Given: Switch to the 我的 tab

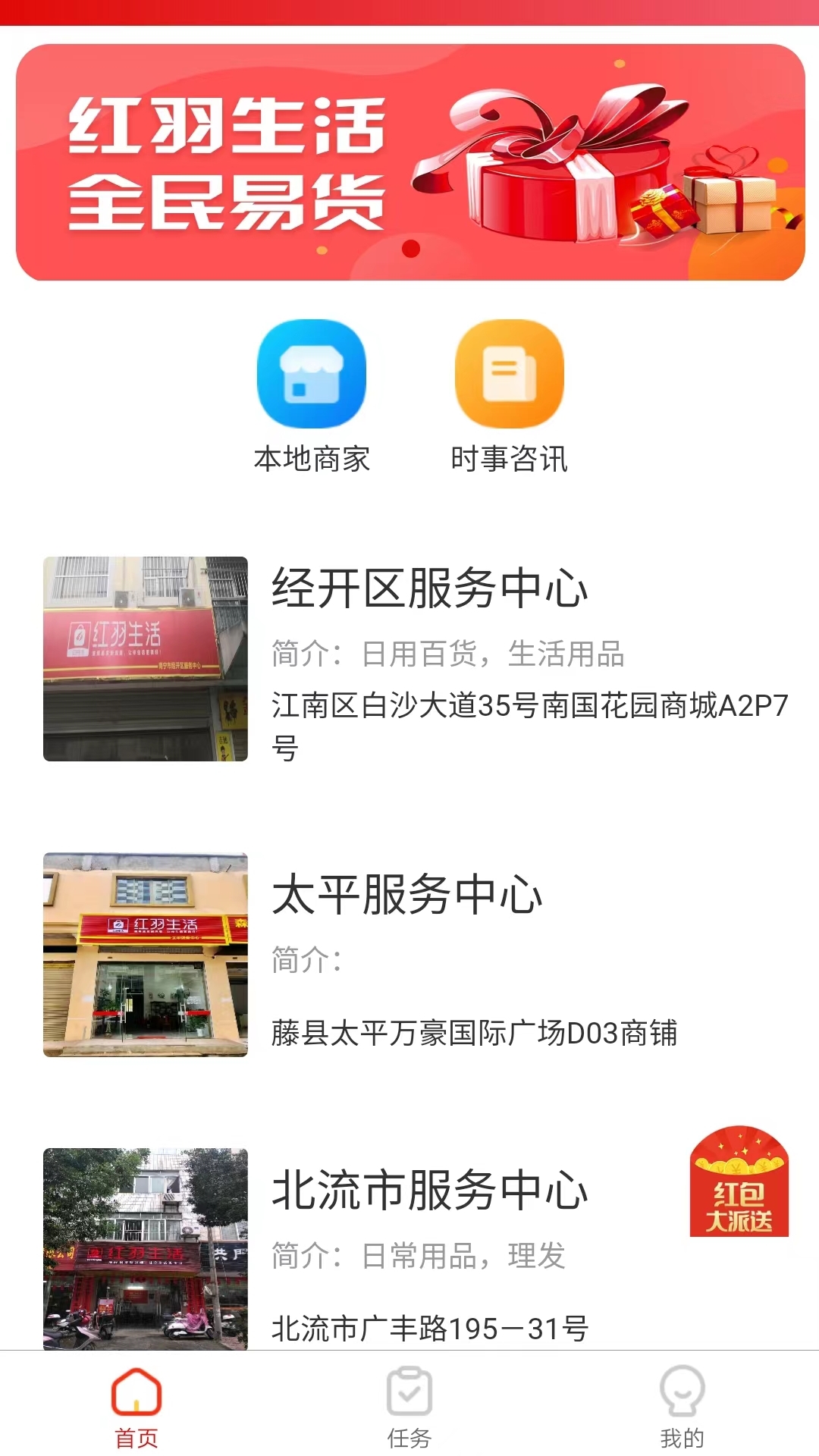Looking at the screenshot, I should click(x=682, y=1405).
